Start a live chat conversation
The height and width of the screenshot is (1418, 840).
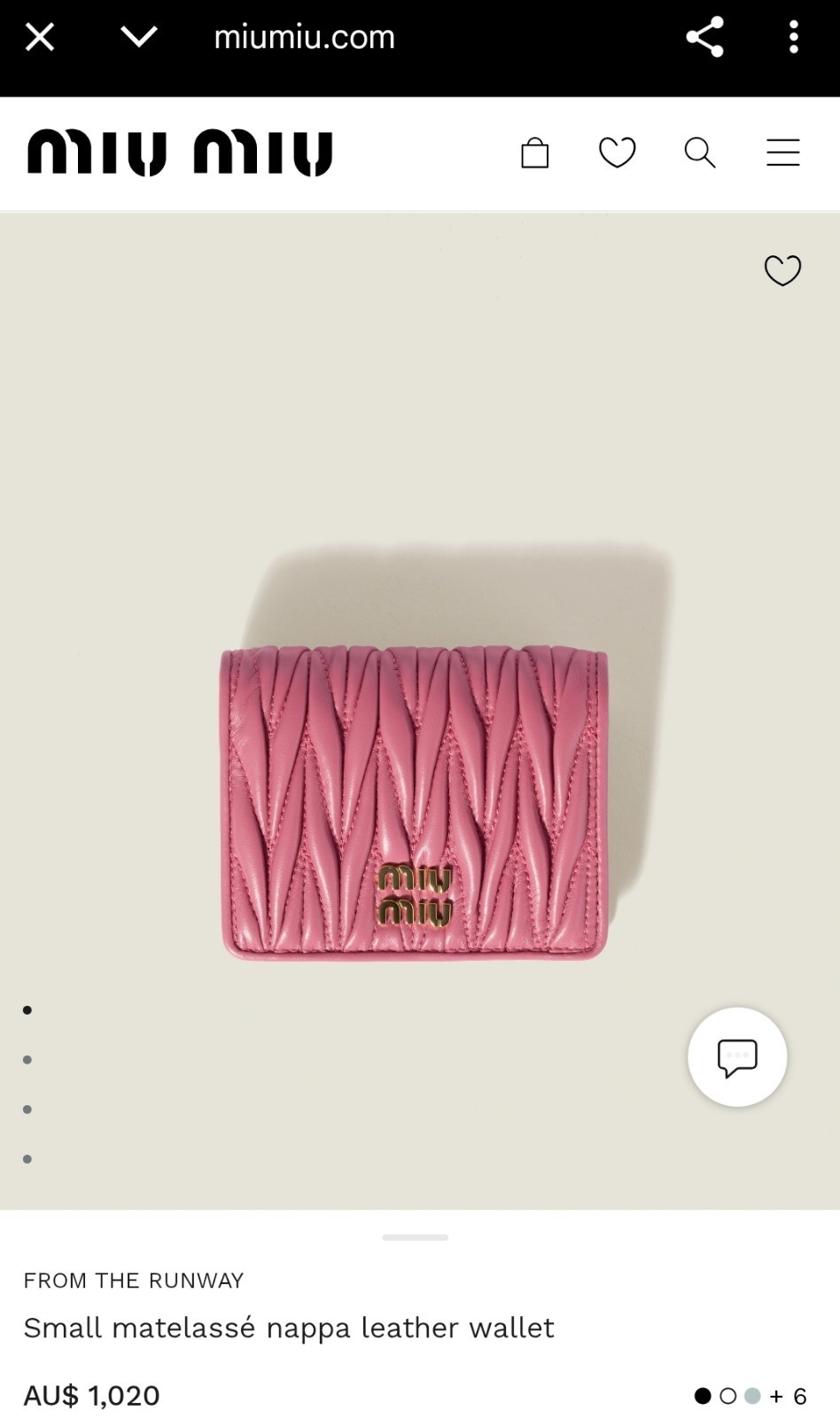point(736,1056)
